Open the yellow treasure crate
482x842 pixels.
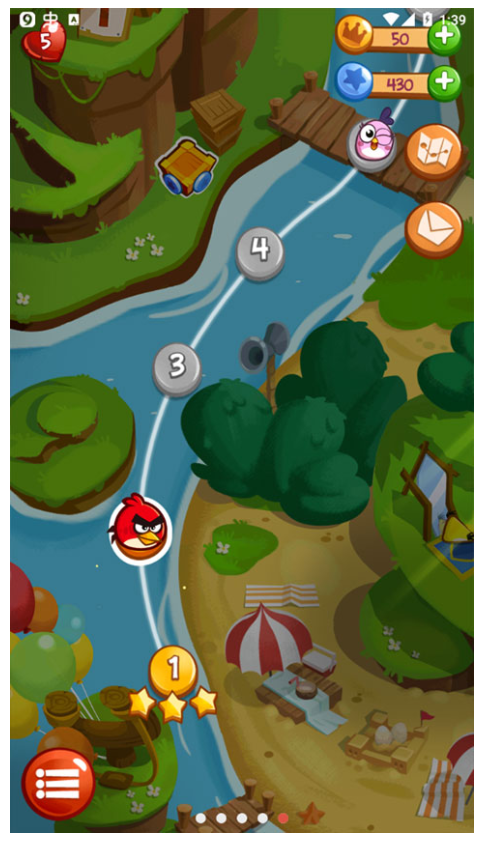186,167
